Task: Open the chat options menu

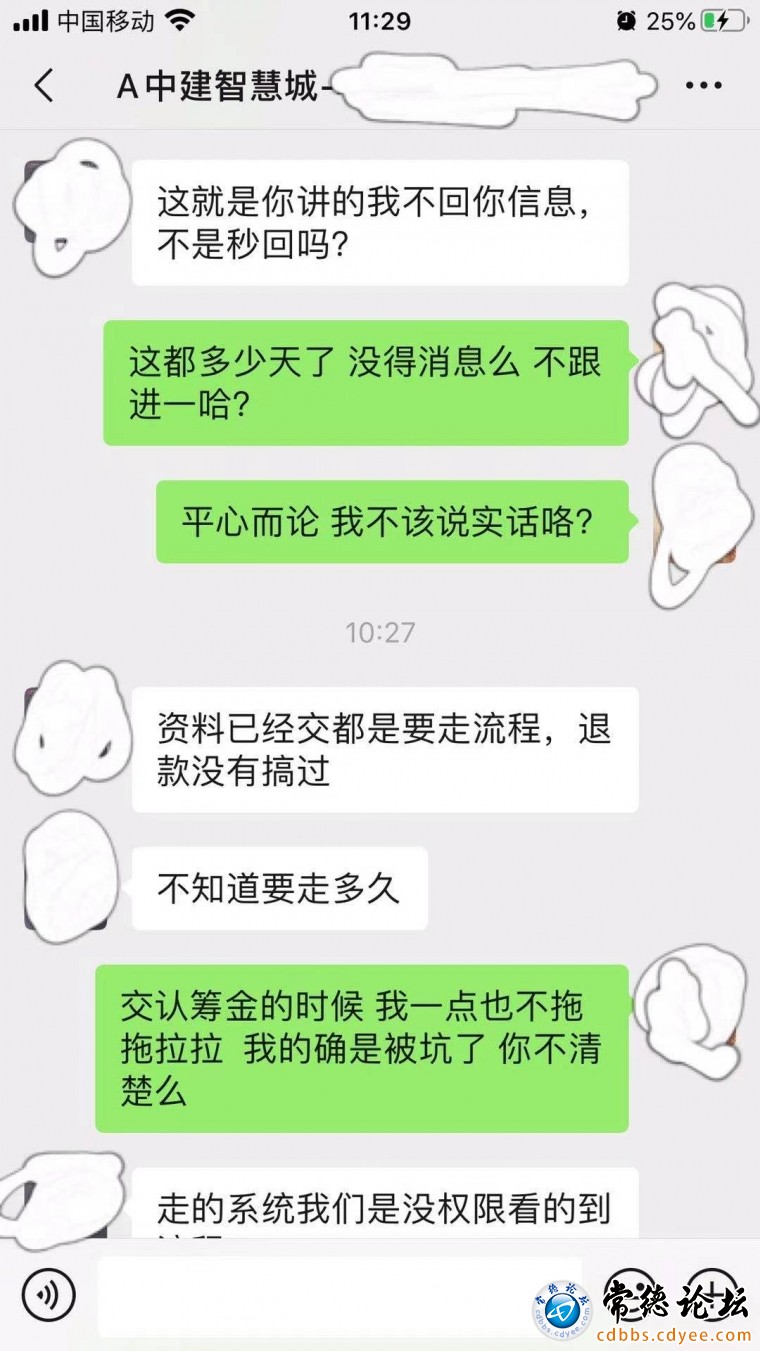Action: (704, 86)
